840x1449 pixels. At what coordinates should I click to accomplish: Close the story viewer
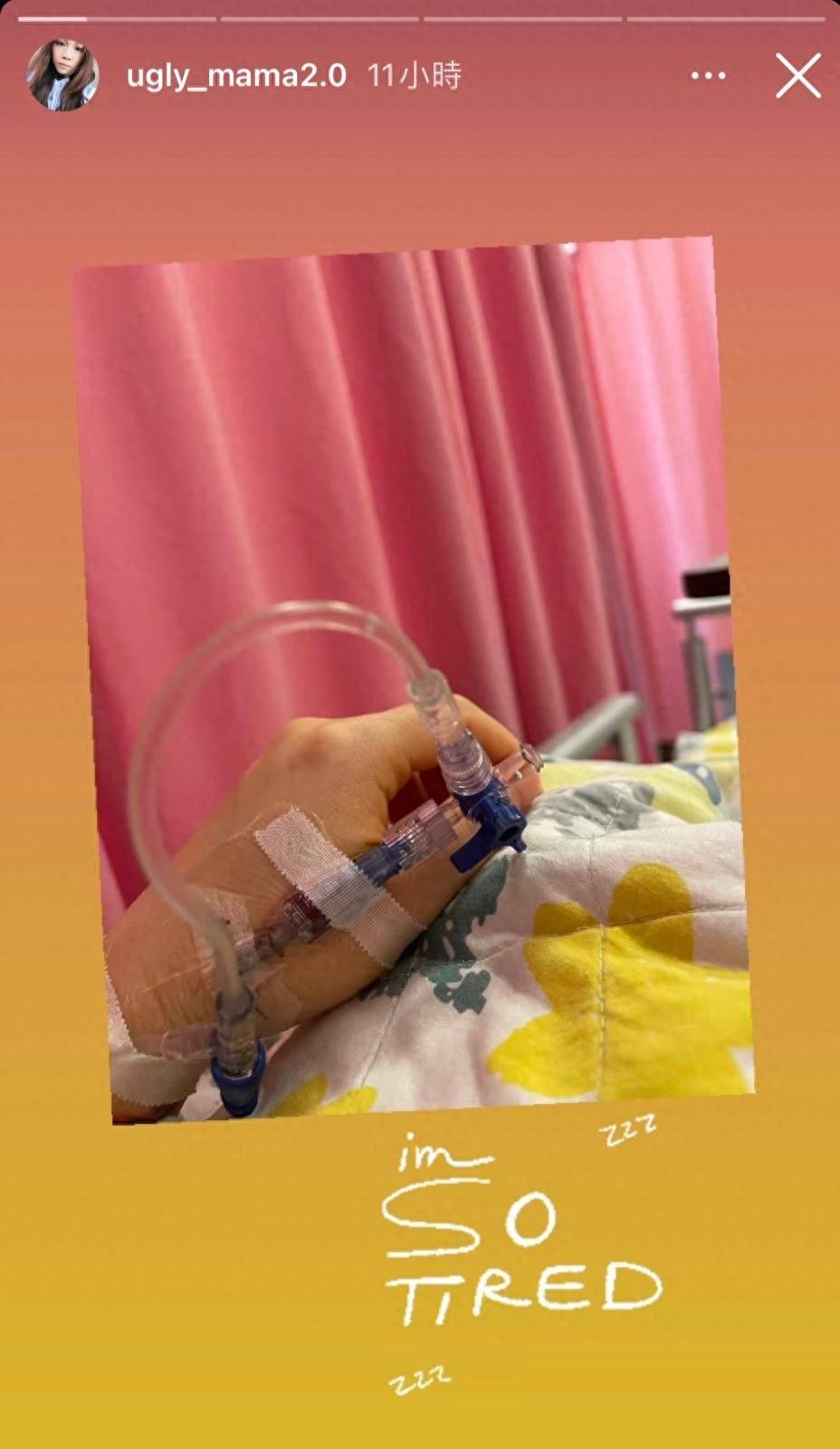tap(797, 76)
